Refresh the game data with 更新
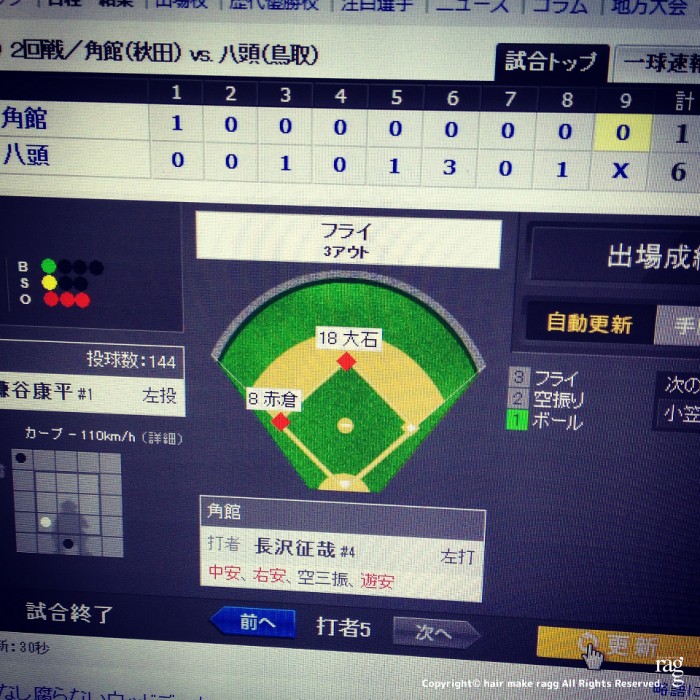The height and width of the screenshot is (700, 700). 617,646
